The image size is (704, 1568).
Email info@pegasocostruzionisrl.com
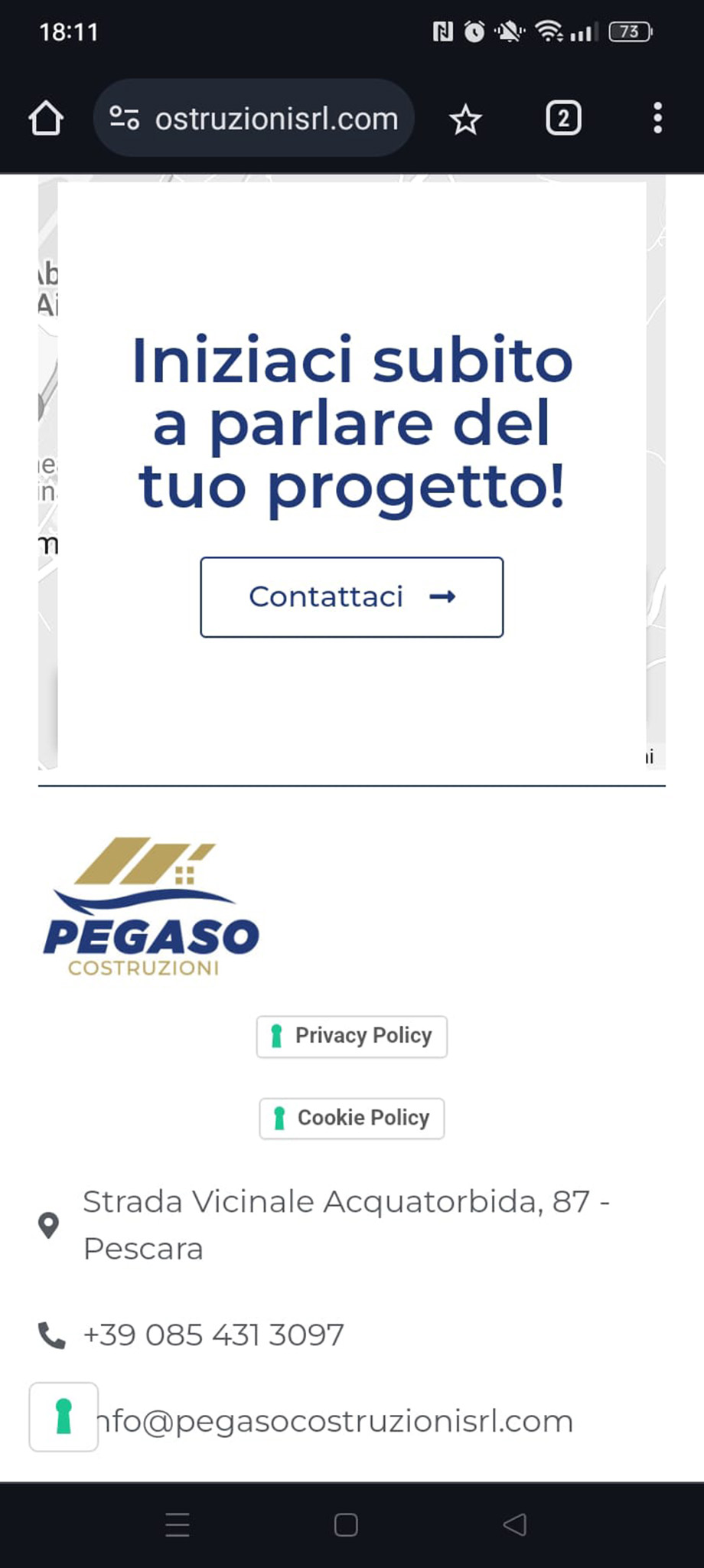tap(337, 1421)
